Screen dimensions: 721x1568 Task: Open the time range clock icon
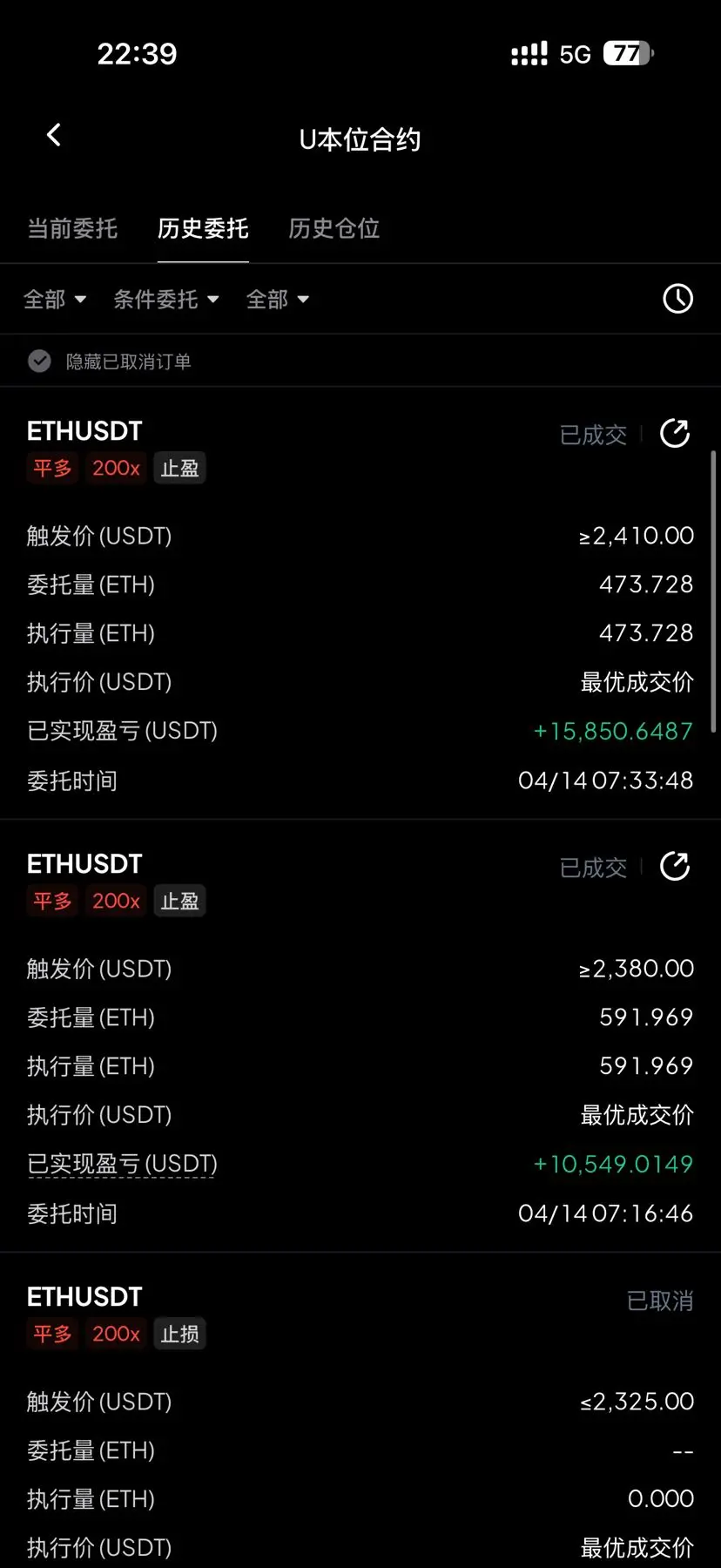[677, 299]
